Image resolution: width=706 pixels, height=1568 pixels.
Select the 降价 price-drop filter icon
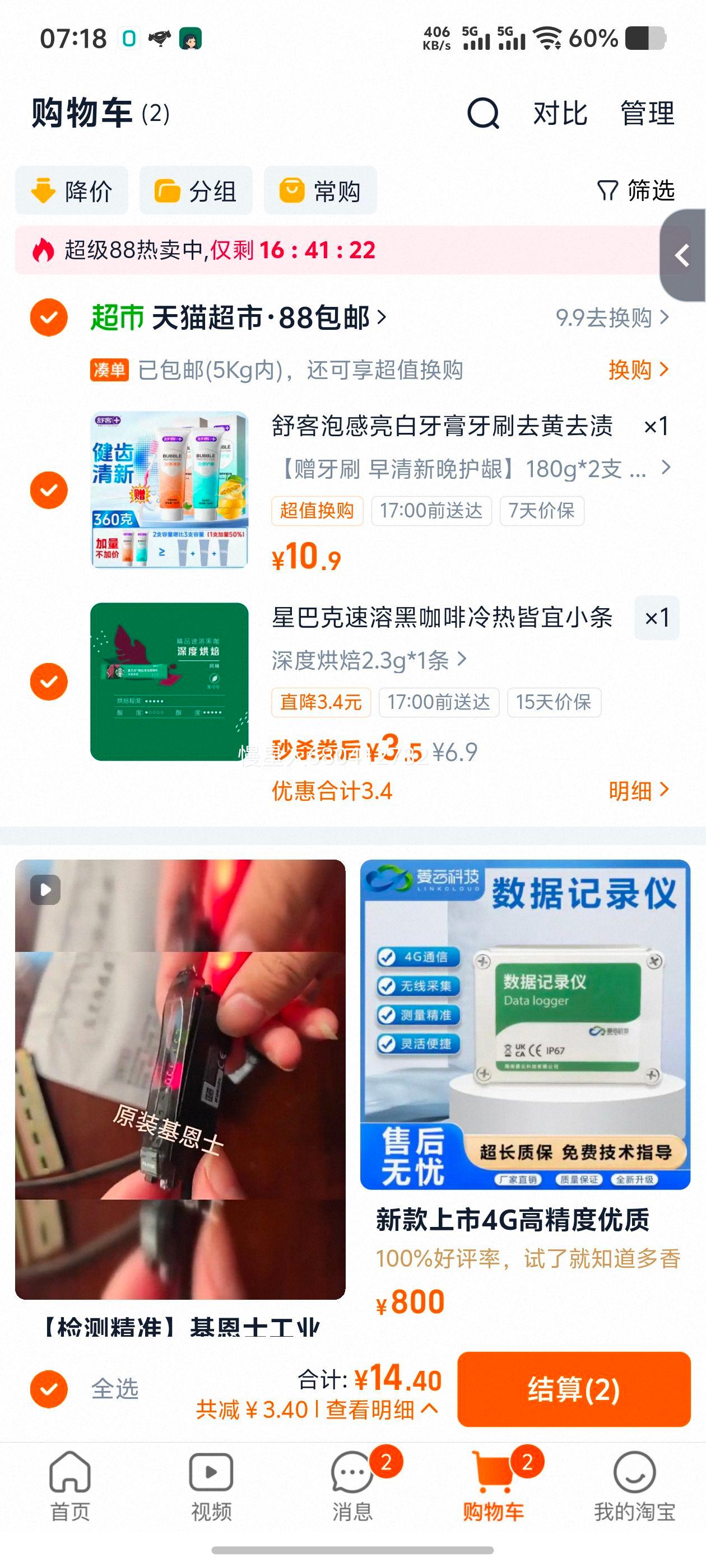42,190
